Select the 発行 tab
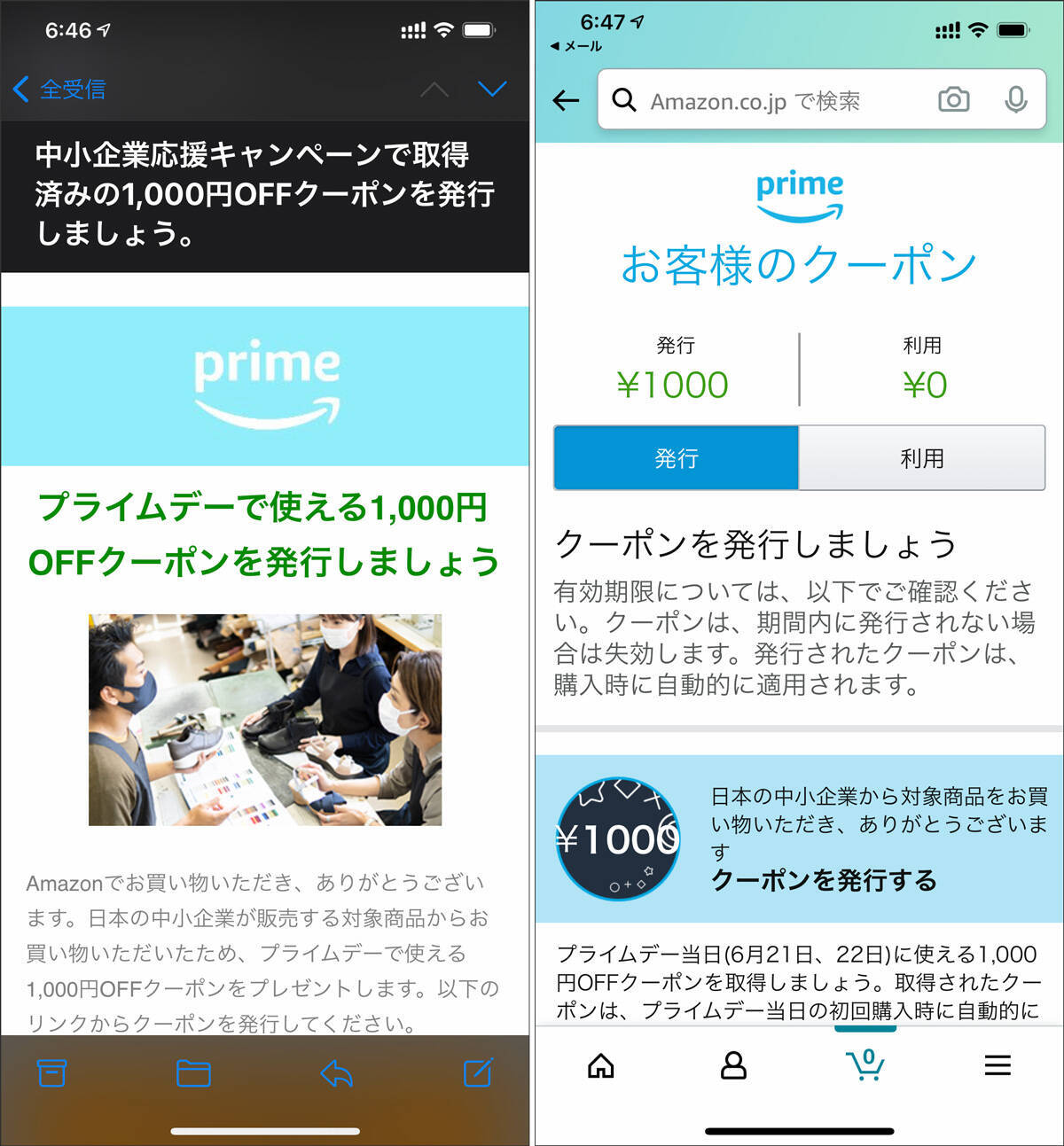The image size is (1064, 1146). pyautogui.click(x=676, y=458)
